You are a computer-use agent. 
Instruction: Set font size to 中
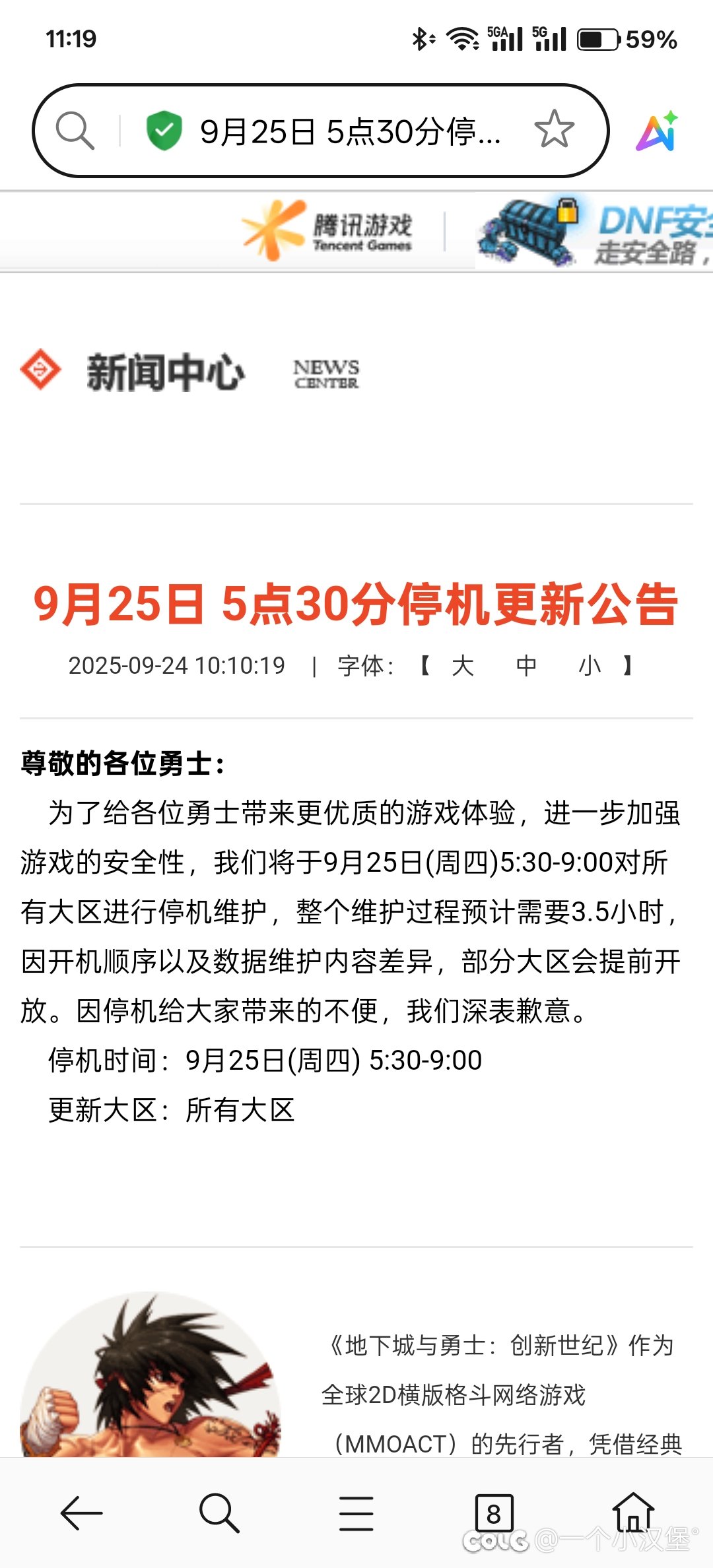(526, 665)
